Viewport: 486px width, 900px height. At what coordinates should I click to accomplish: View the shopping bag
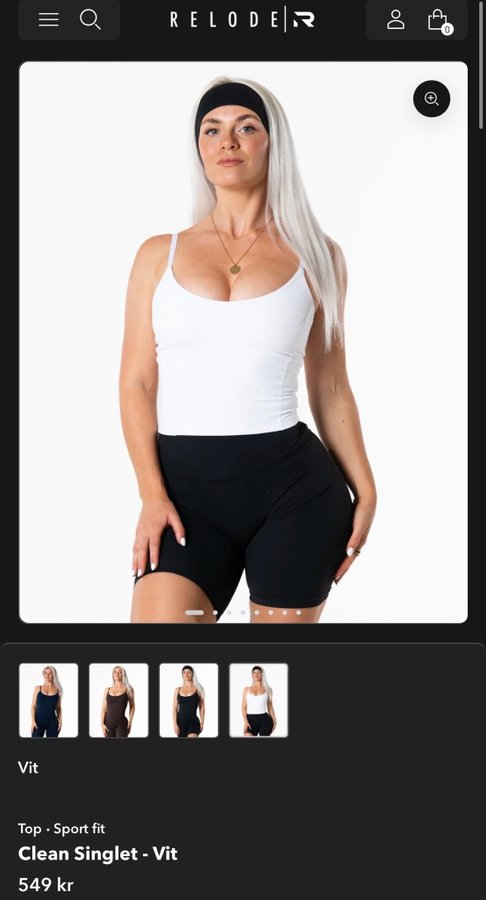(x=439, y=21)
